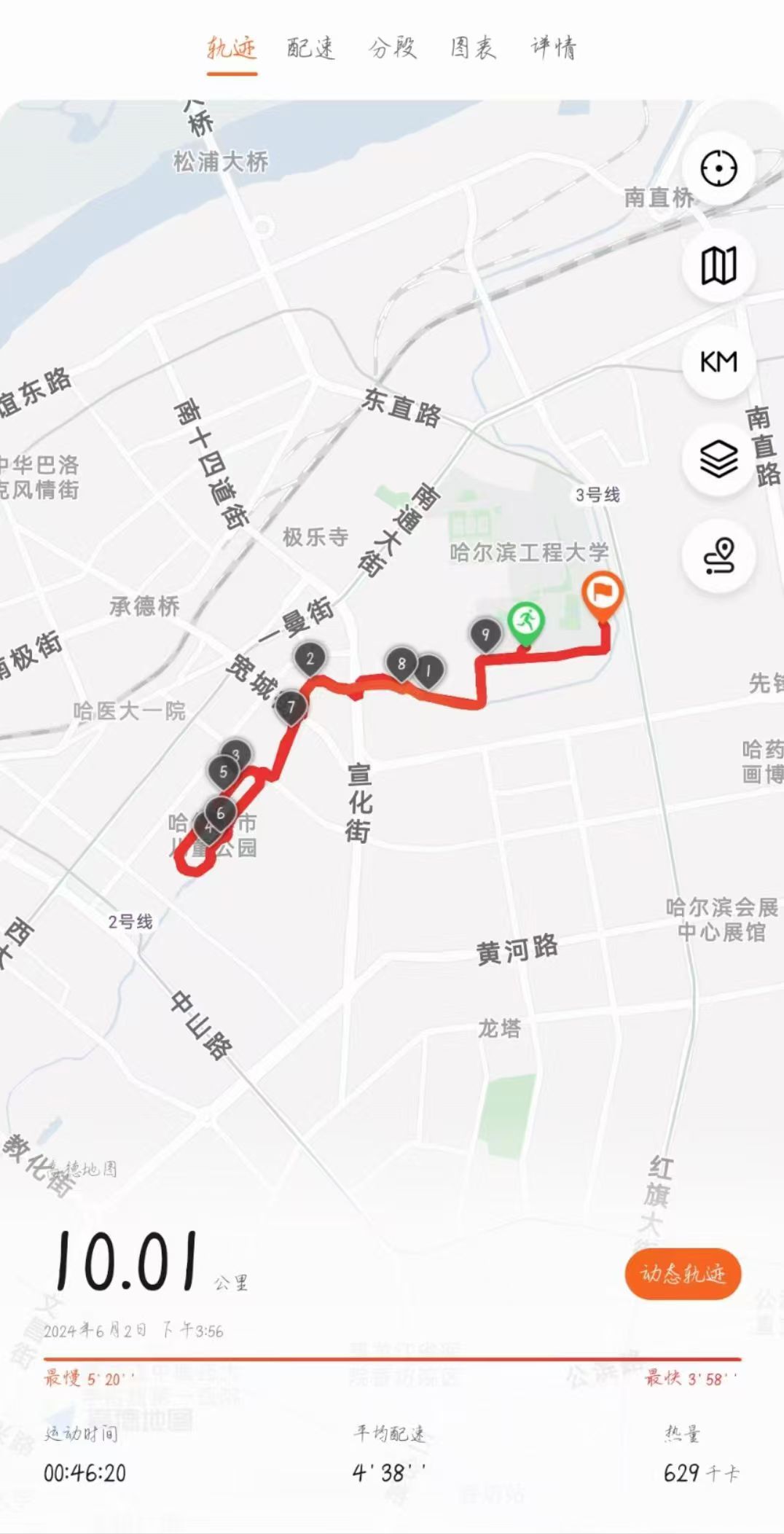Open the 分段 tab
784x1534 pixels.
pos(392,48)
